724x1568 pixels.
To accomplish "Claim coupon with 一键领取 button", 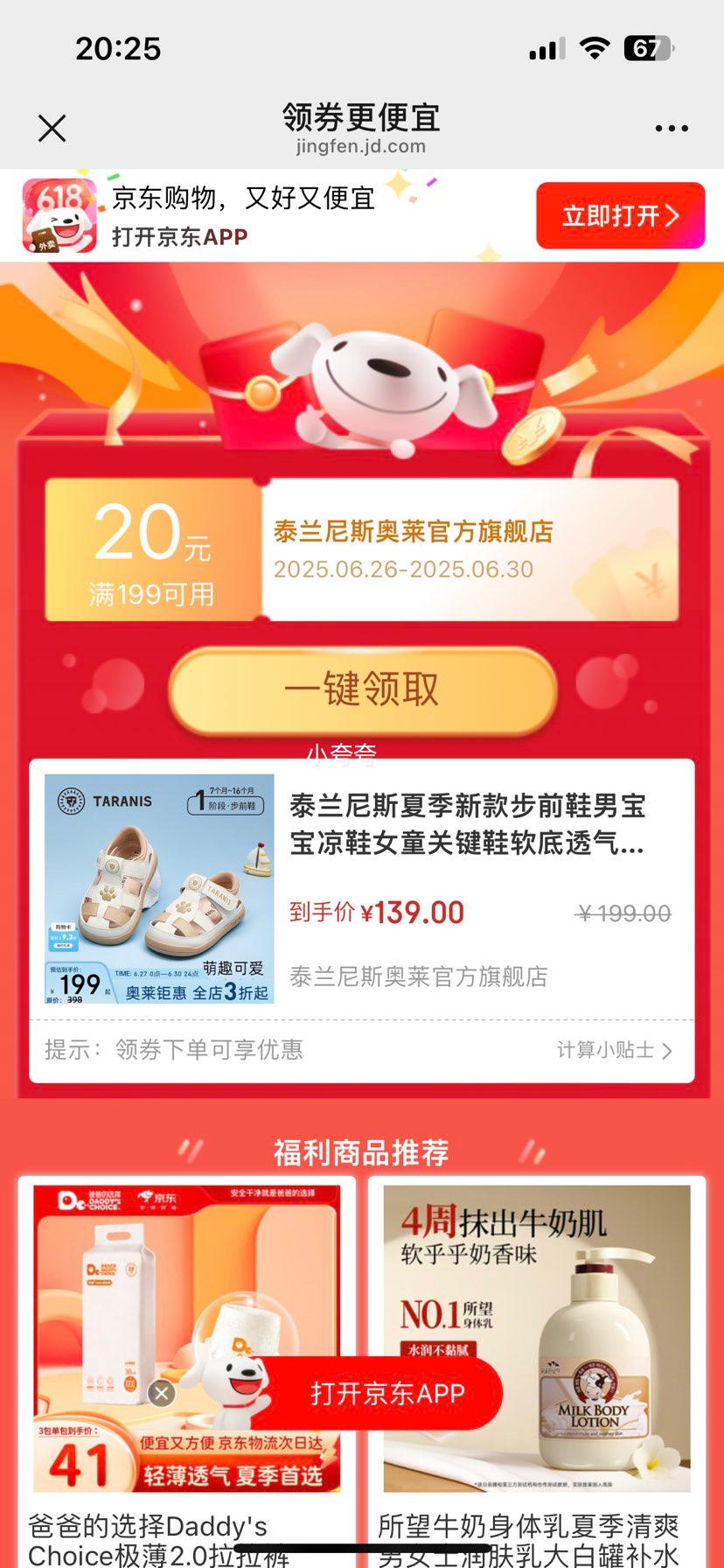I will pyautogui.click(x=362, y=689).
